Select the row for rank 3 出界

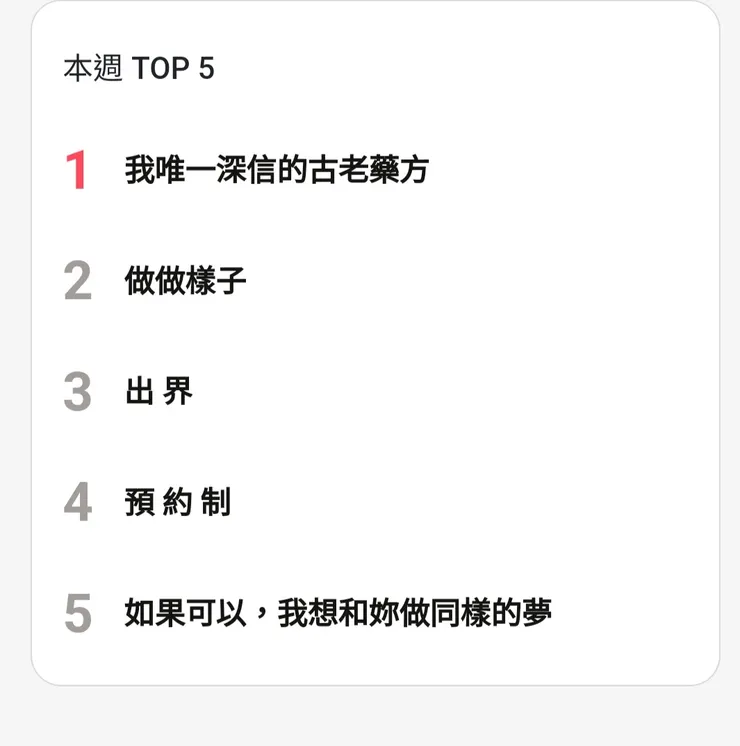click(300, 393)
